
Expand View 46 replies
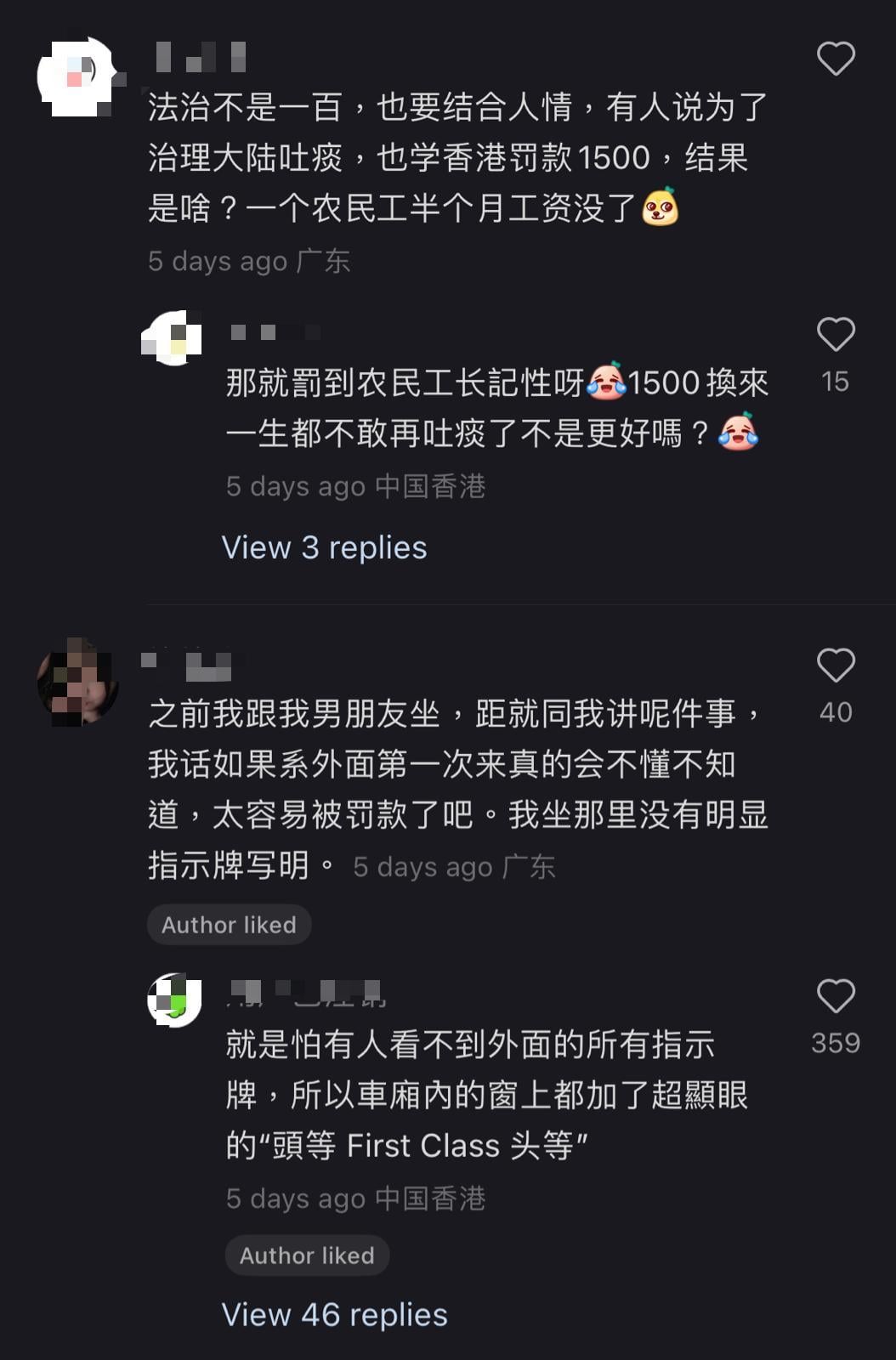point(334,1314)
